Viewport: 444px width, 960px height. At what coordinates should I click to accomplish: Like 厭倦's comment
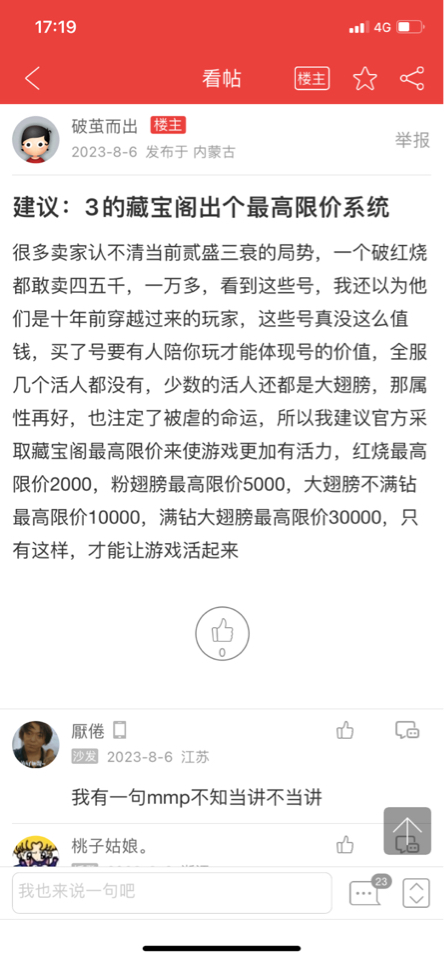click(x=345, y=730)
